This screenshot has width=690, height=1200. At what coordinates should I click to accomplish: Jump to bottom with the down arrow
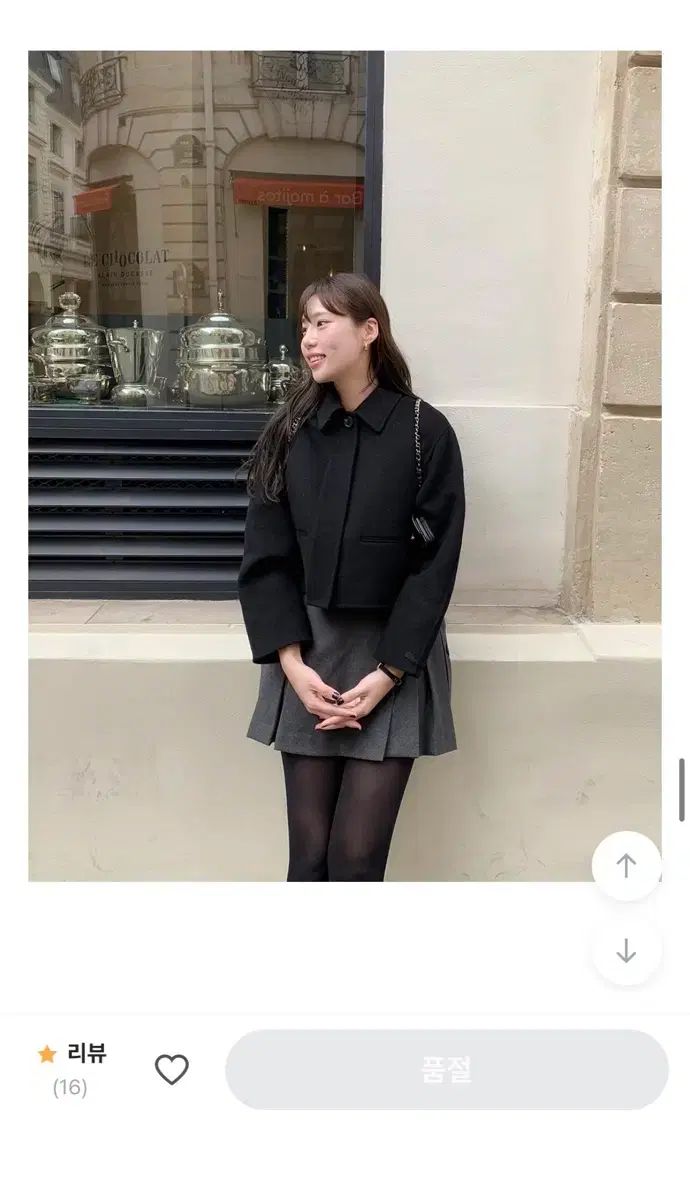[x=626, y=951]
